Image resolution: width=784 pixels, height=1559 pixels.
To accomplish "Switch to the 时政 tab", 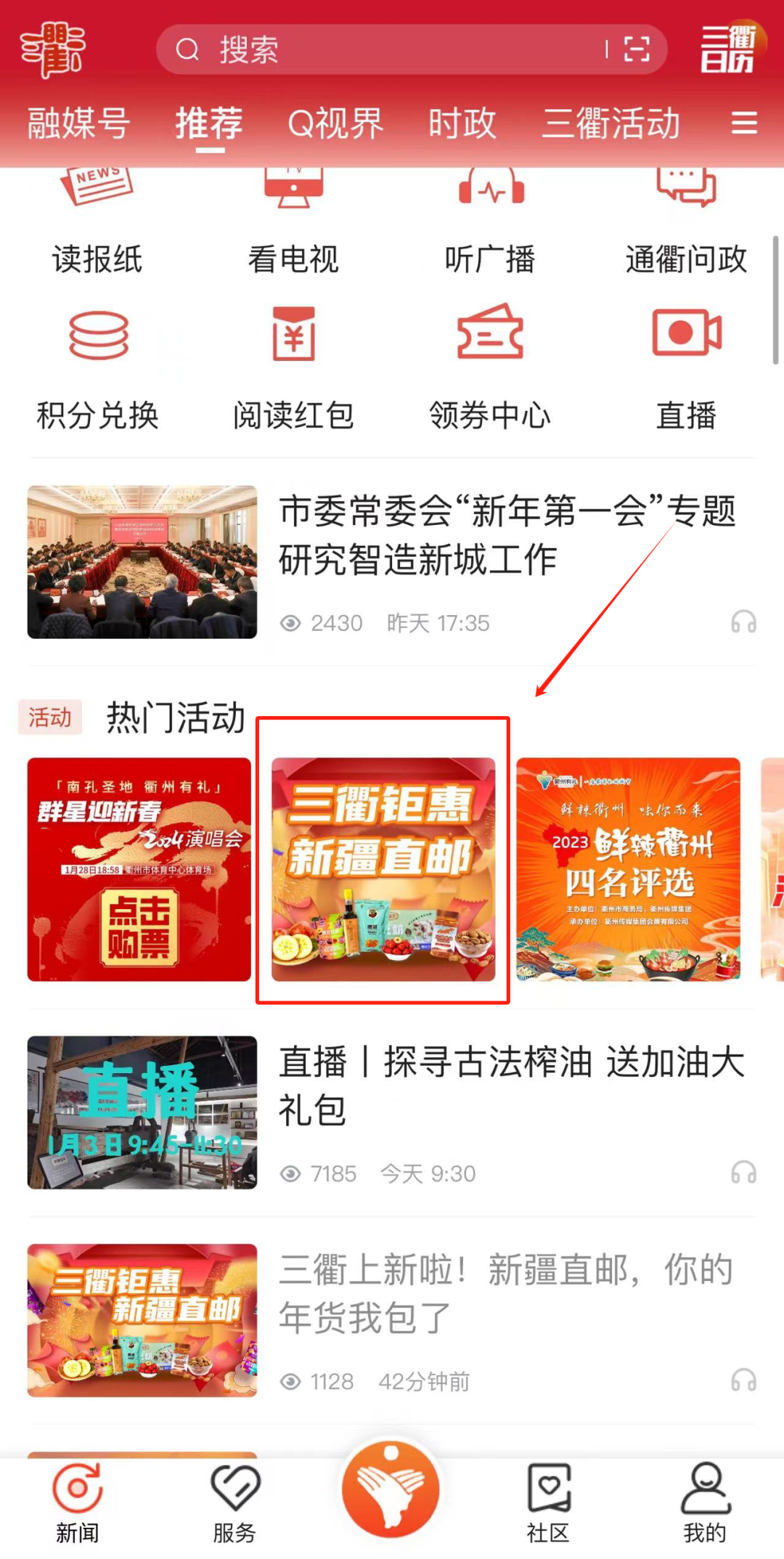I will click(x=462, y=123).
